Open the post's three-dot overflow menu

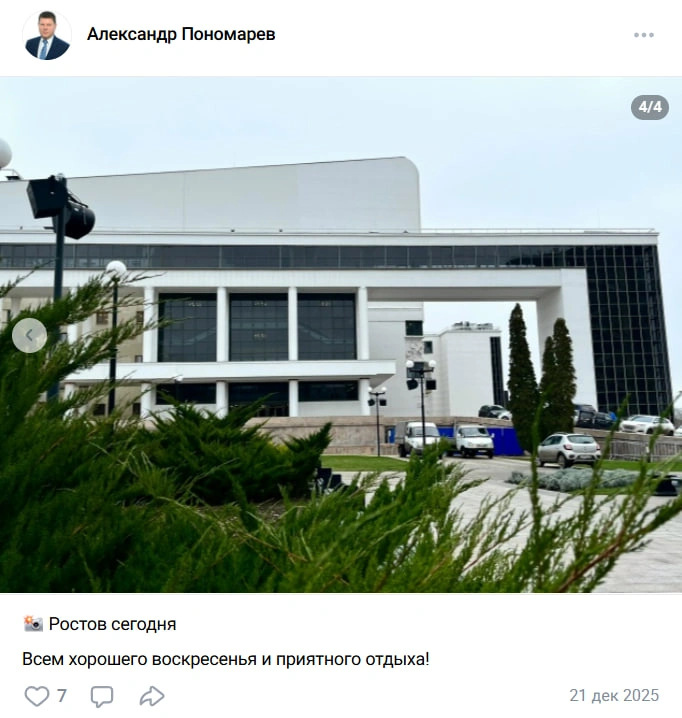pos(643,35)
